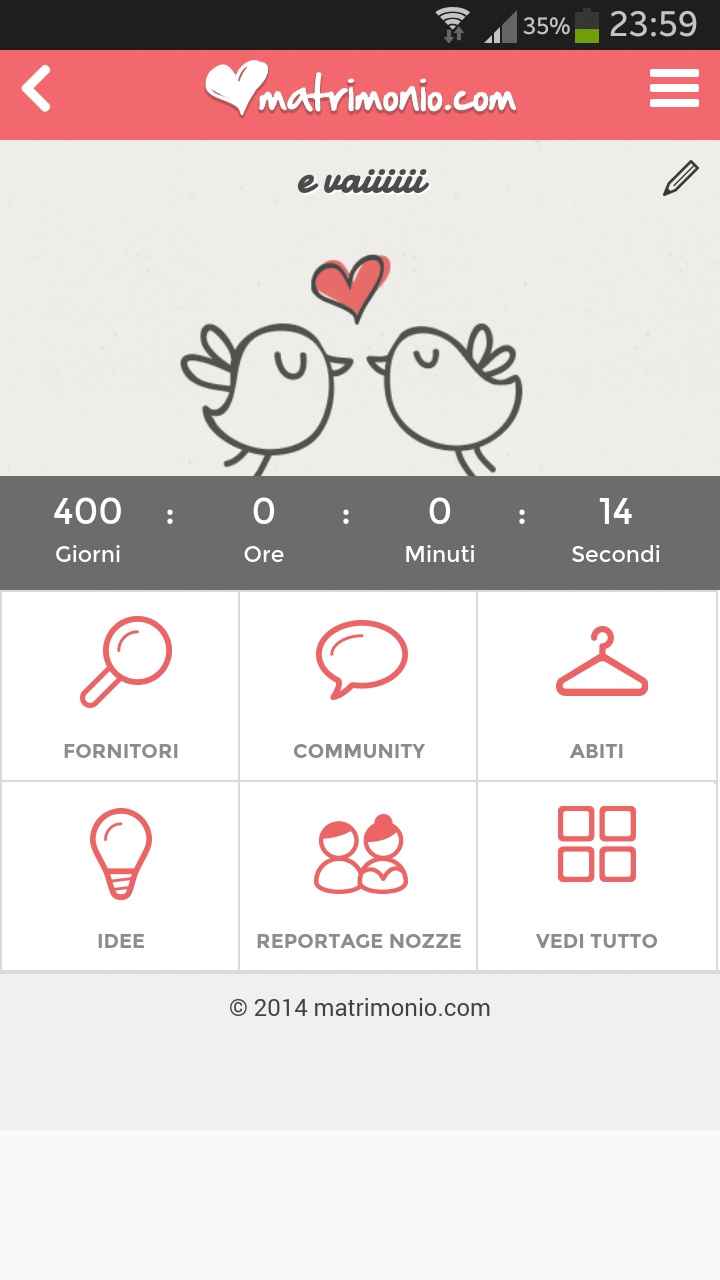
Task: Open the Fornitori section
Action: (x=121, y=687)
